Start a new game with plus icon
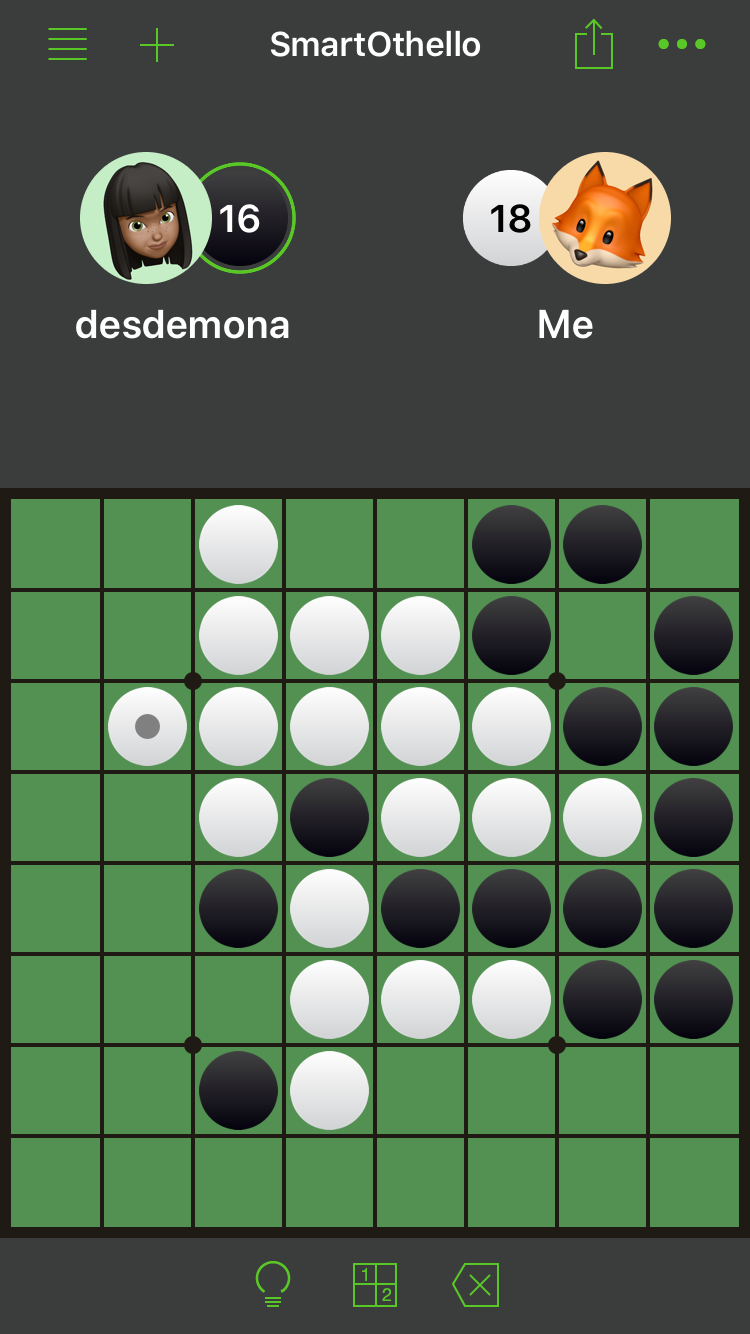The width and height of the screenshot is (750, 1334). (157, 45)
